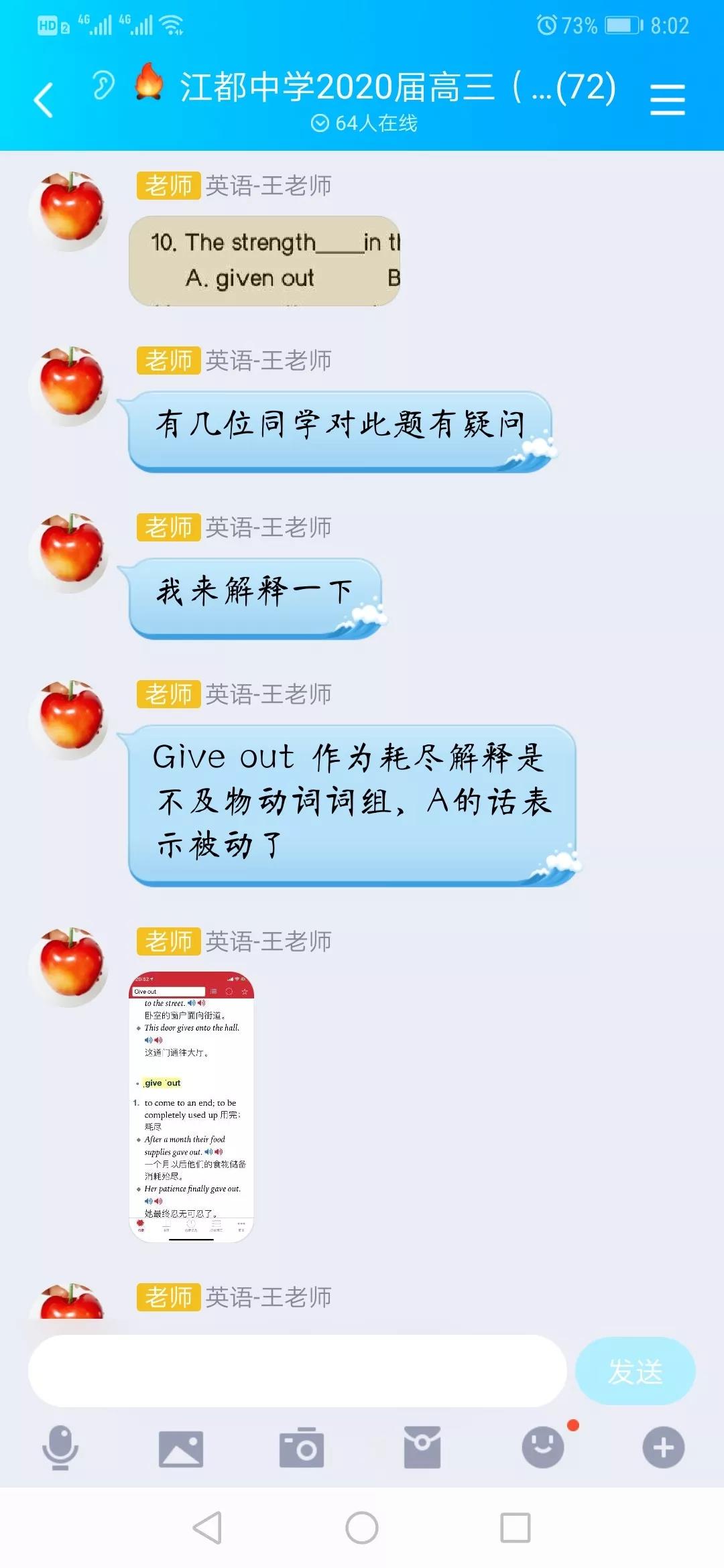This screenshot has height=1568, width=724.
Task: Open the group menu with three lines
Action: coord(667,100)
